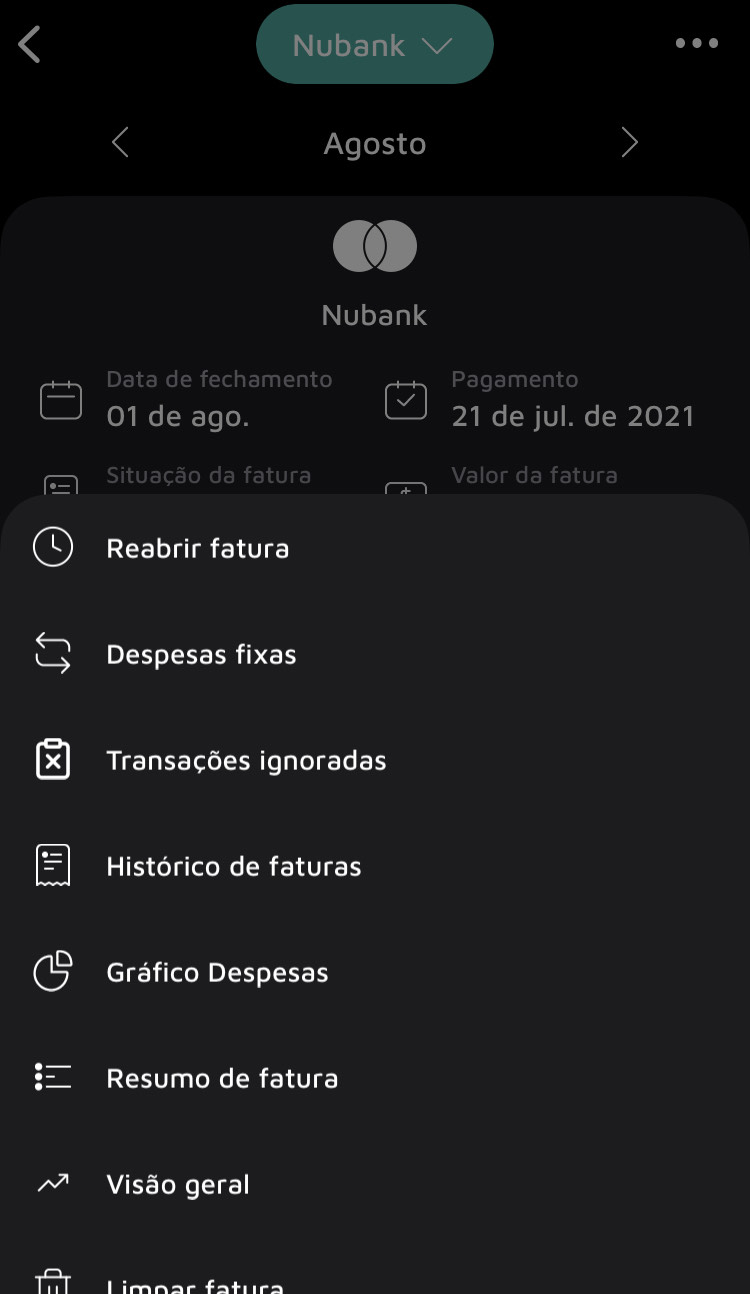This screenshot has width=750, height=1294.
Task: Go back using the top-left arrow
Action: 30,45
